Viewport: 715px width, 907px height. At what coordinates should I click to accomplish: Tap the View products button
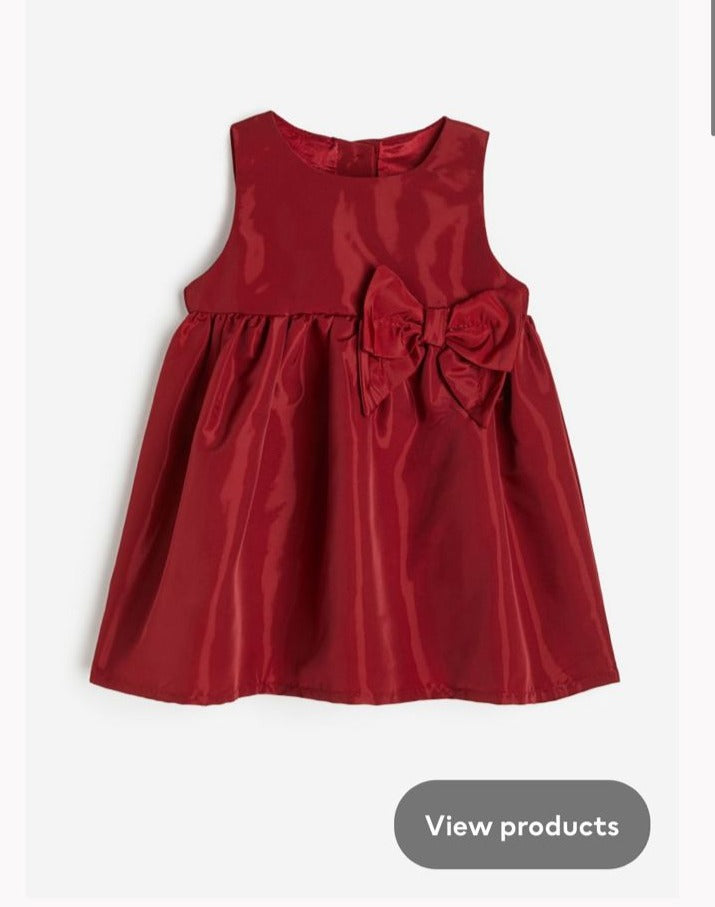[521, 825]
